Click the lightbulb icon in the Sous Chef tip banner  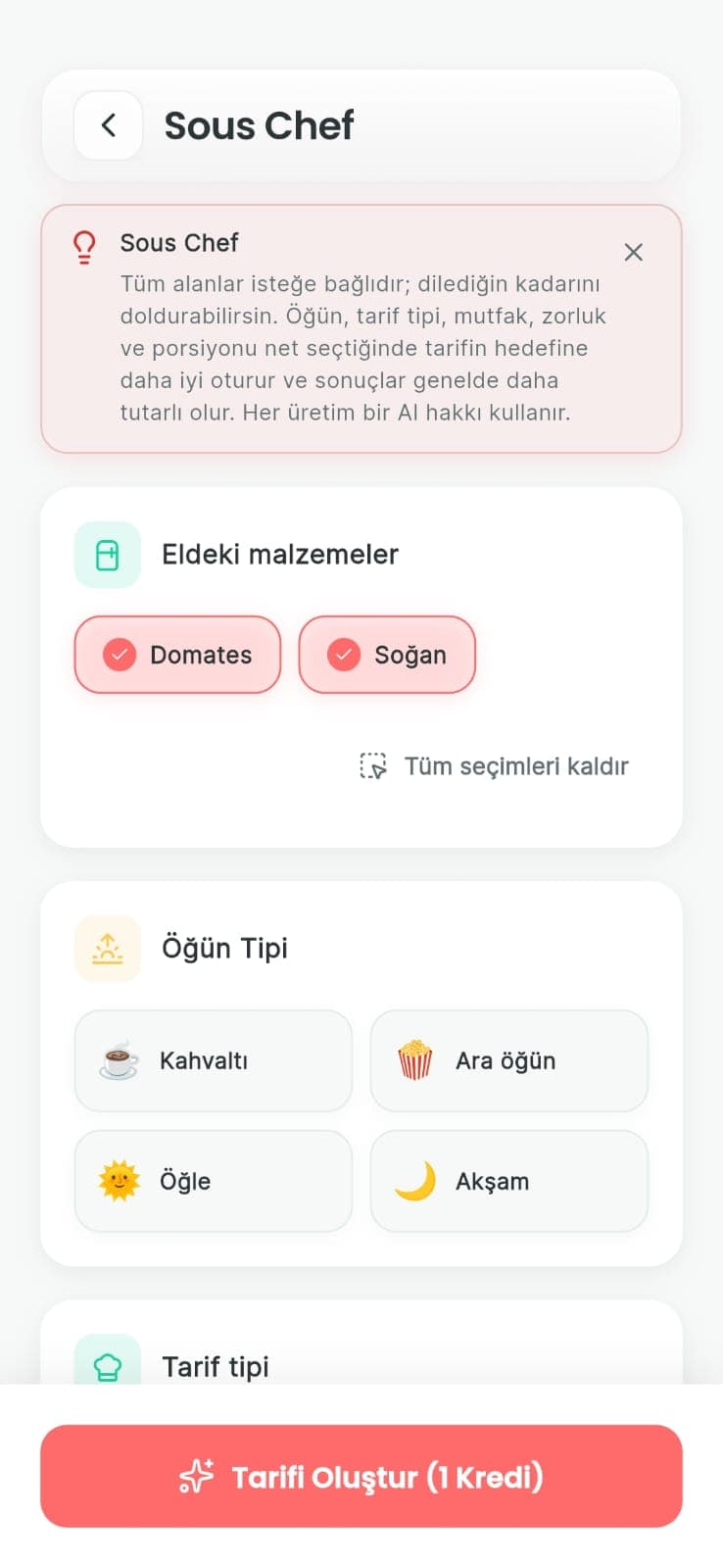point(83,248)
